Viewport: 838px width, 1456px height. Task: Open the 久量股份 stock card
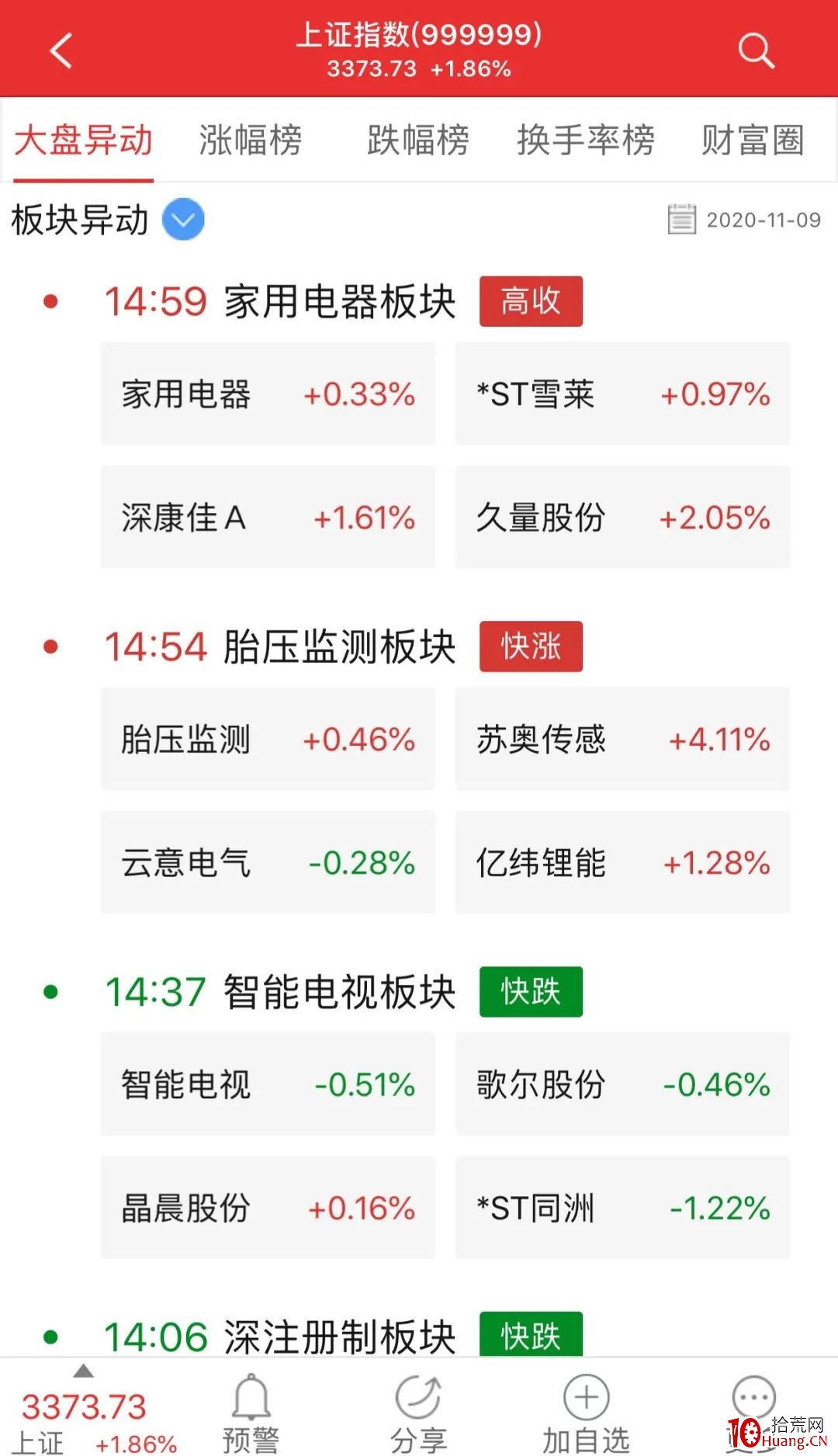(x=622, y=517)
